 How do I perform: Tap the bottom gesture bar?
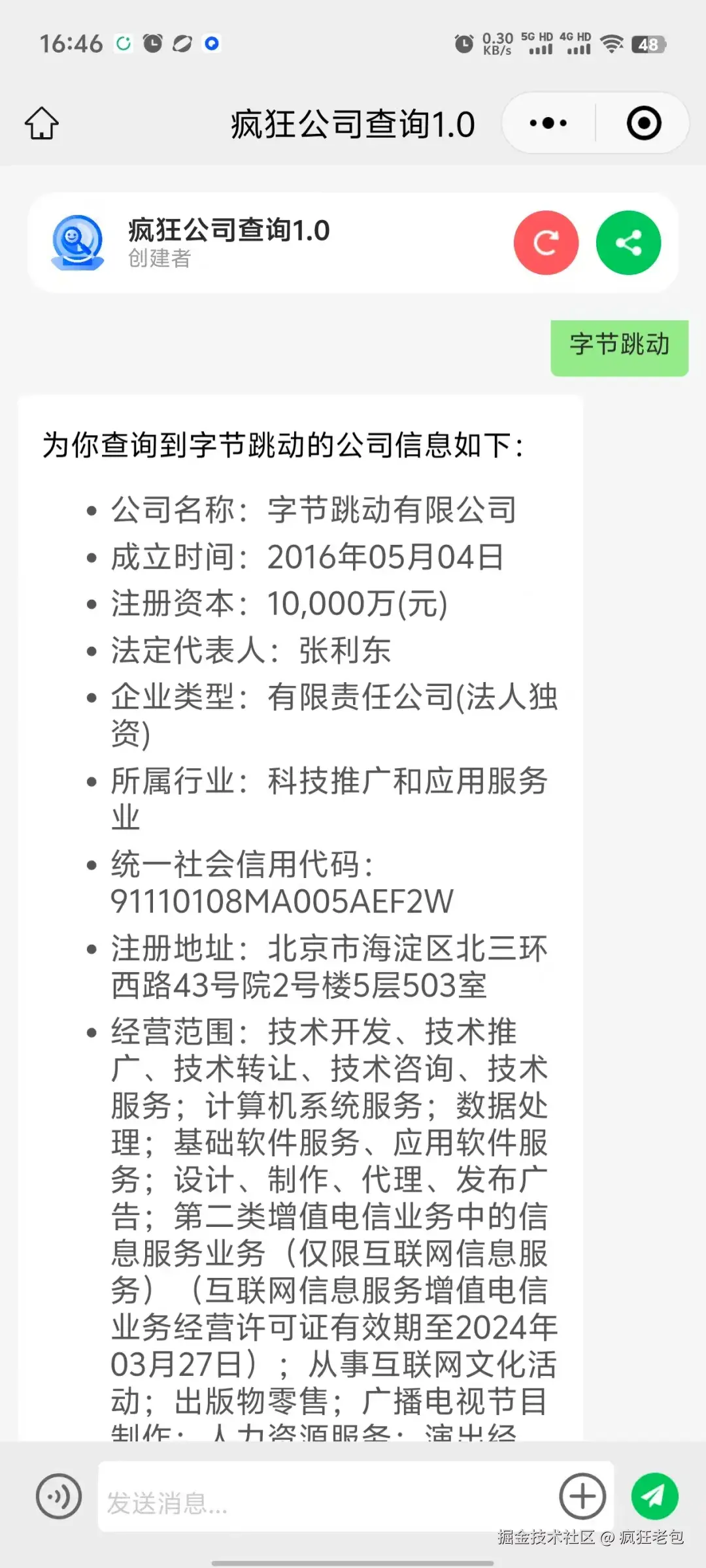point(353,1561)
